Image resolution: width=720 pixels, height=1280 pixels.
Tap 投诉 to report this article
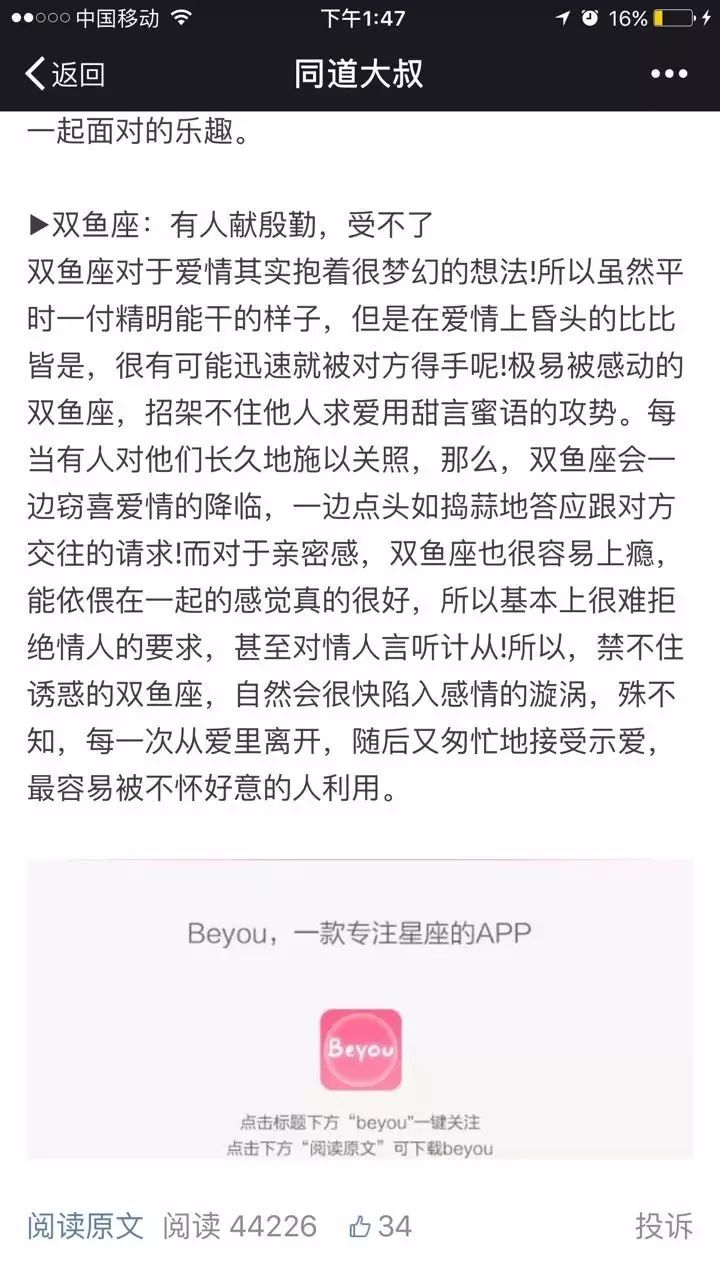(663, 1226)
